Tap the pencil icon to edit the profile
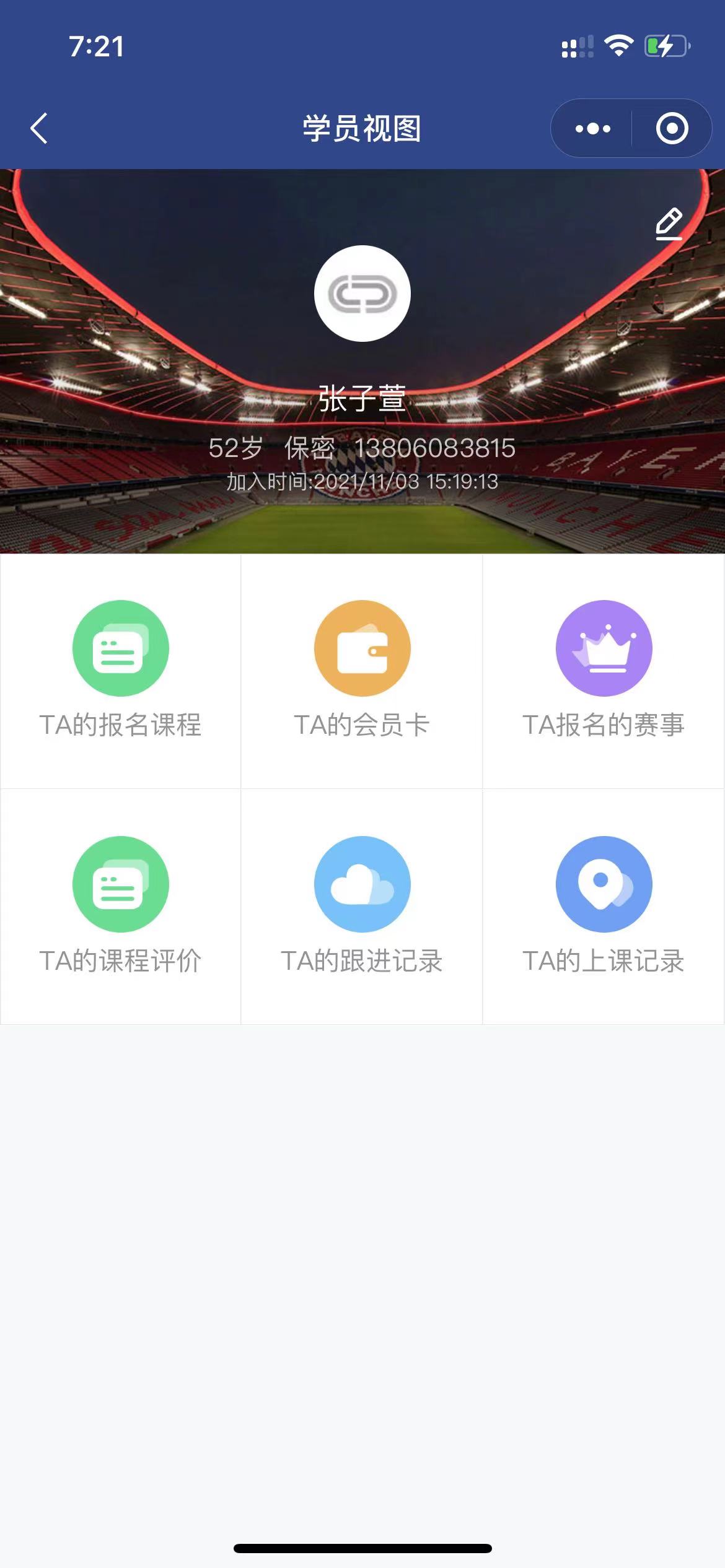Viewport: 725px width, 1568px height. point(669,224)
